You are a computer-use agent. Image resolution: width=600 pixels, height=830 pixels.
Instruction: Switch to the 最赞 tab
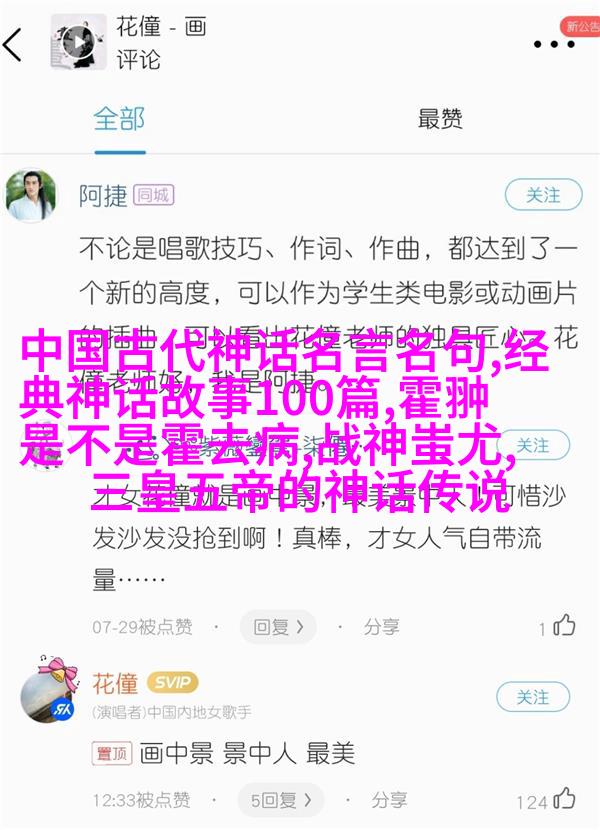(x=440, y=119)
